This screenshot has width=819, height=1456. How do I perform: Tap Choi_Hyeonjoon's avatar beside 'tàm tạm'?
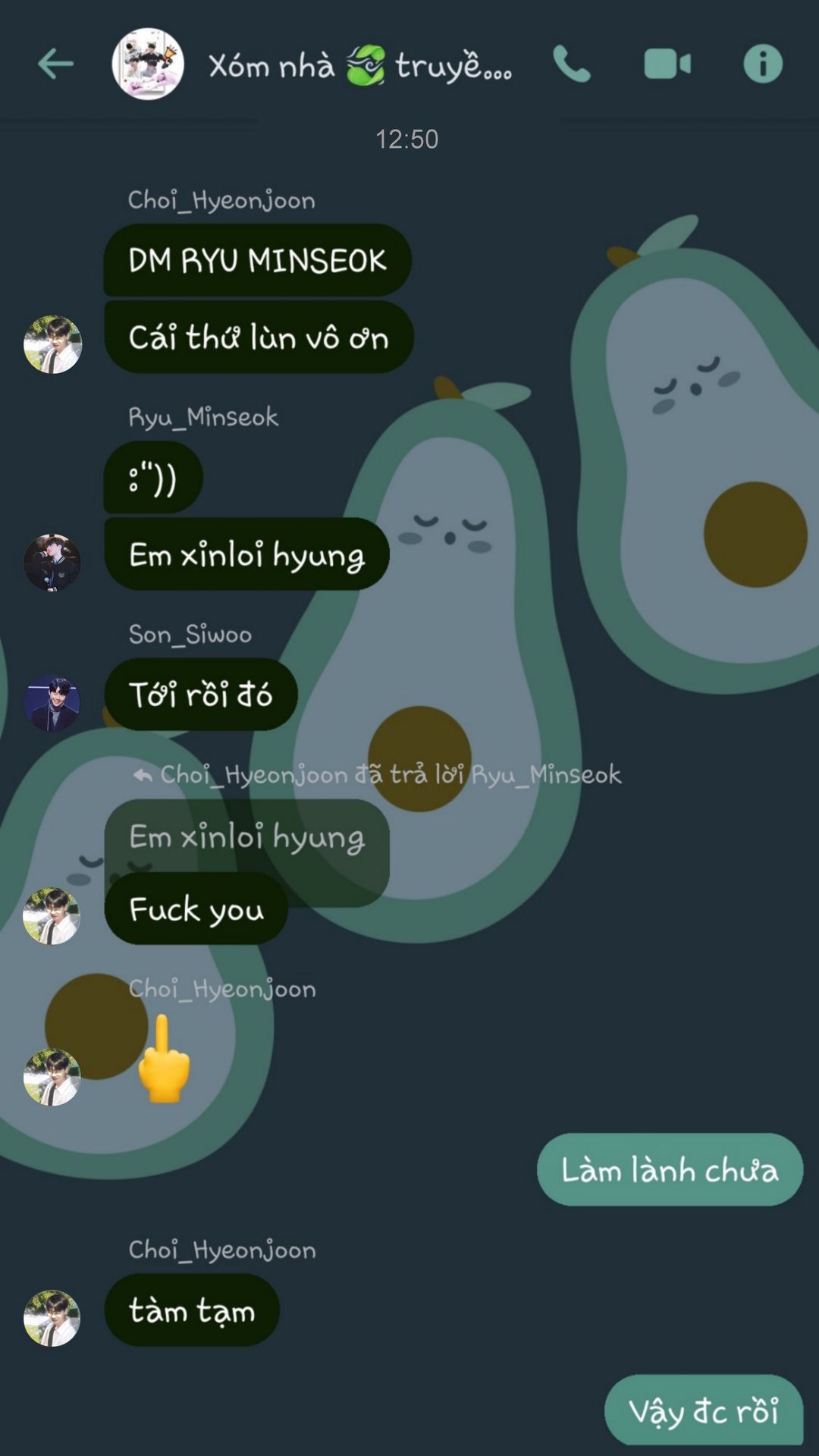tap(52, 1318)
